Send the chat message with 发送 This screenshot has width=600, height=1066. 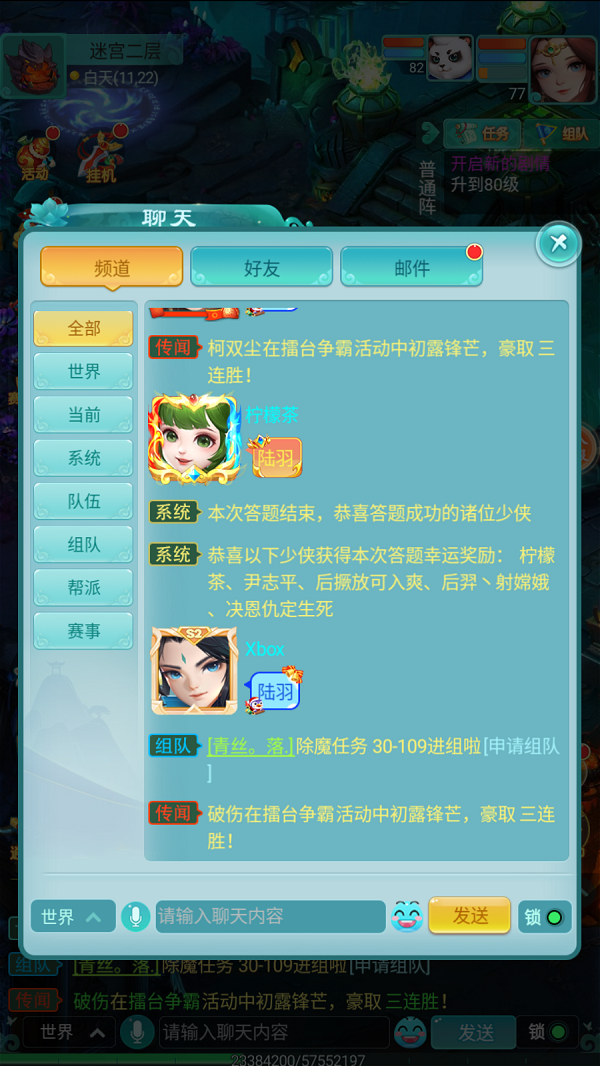coord(470,916)
